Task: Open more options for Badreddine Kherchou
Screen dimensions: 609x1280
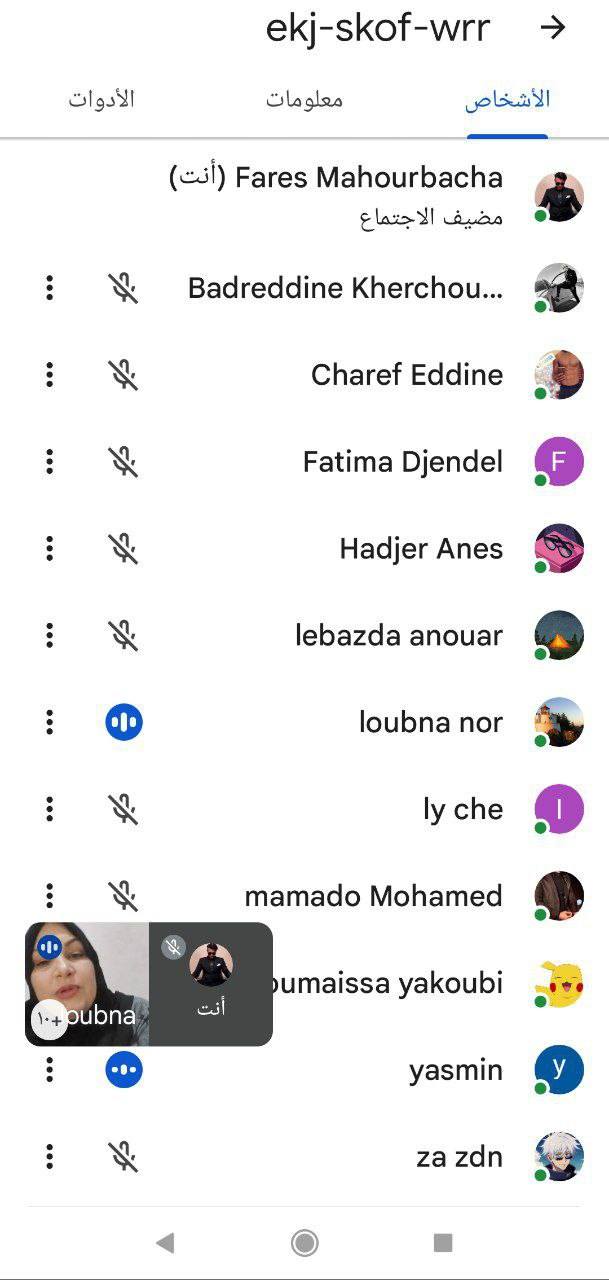Action: [49, 288]
